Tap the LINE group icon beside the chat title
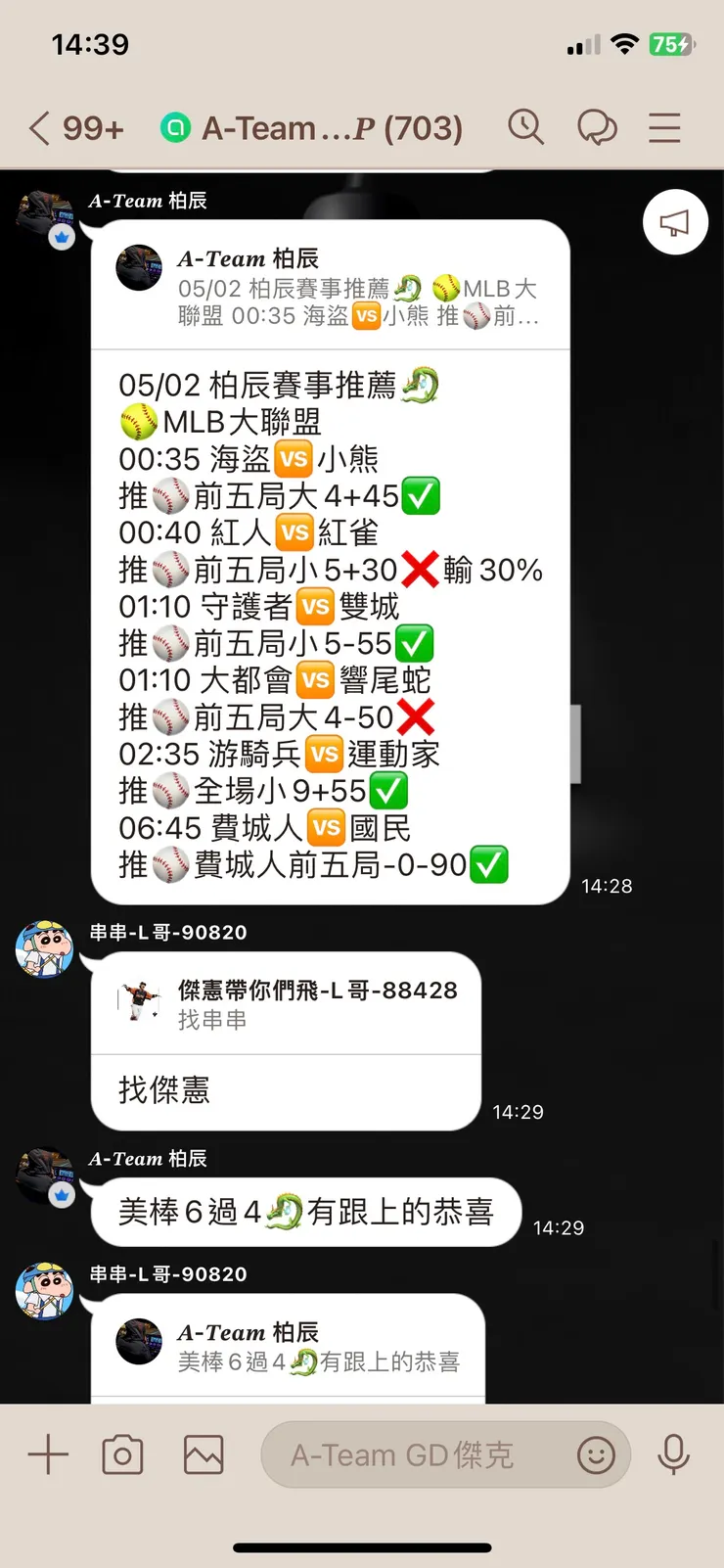 coord(176,127)
